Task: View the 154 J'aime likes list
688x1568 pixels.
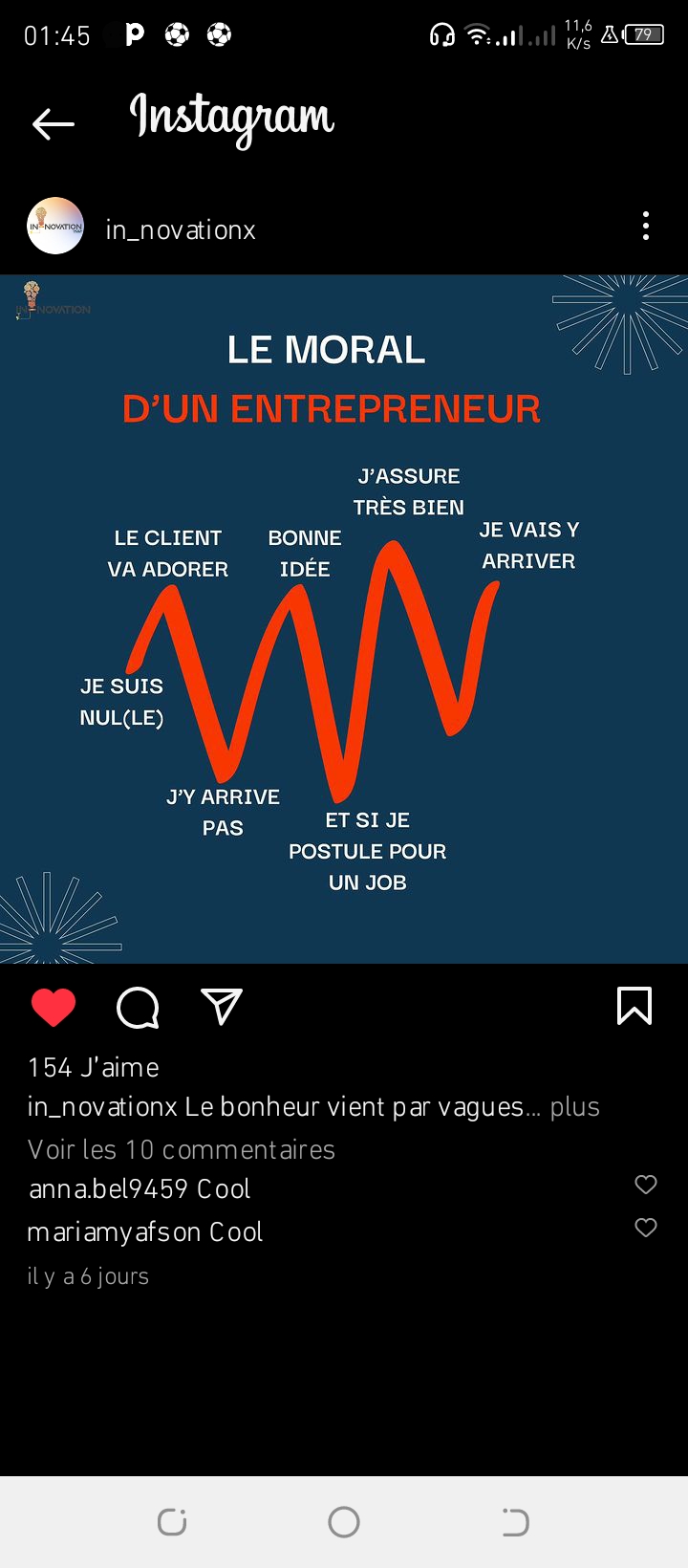Action: click(x=94, y=1067)
